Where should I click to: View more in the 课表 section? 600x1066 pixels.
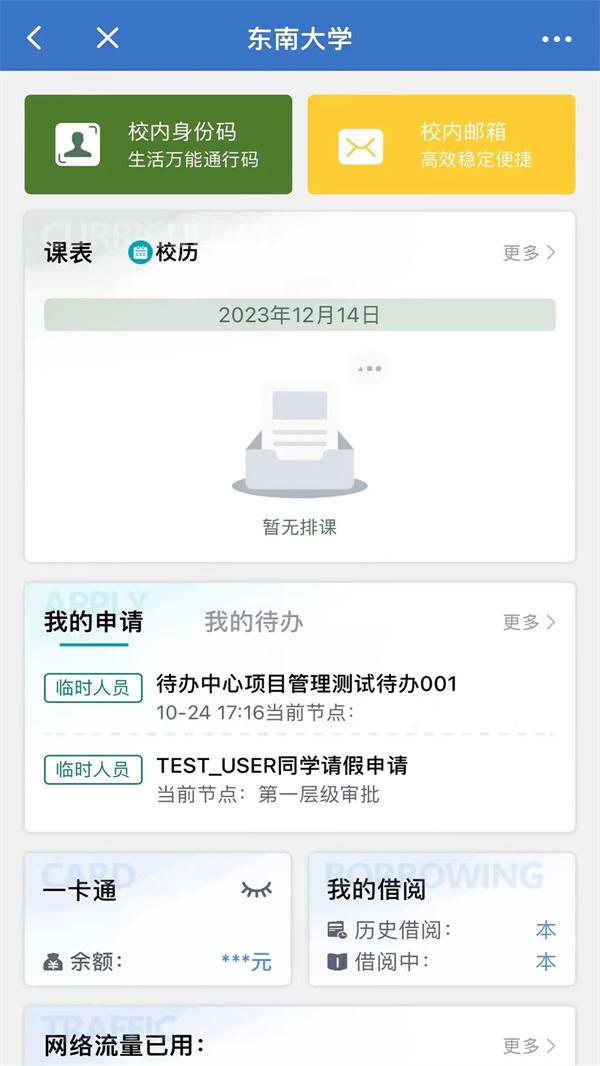(x=528, y=252)
